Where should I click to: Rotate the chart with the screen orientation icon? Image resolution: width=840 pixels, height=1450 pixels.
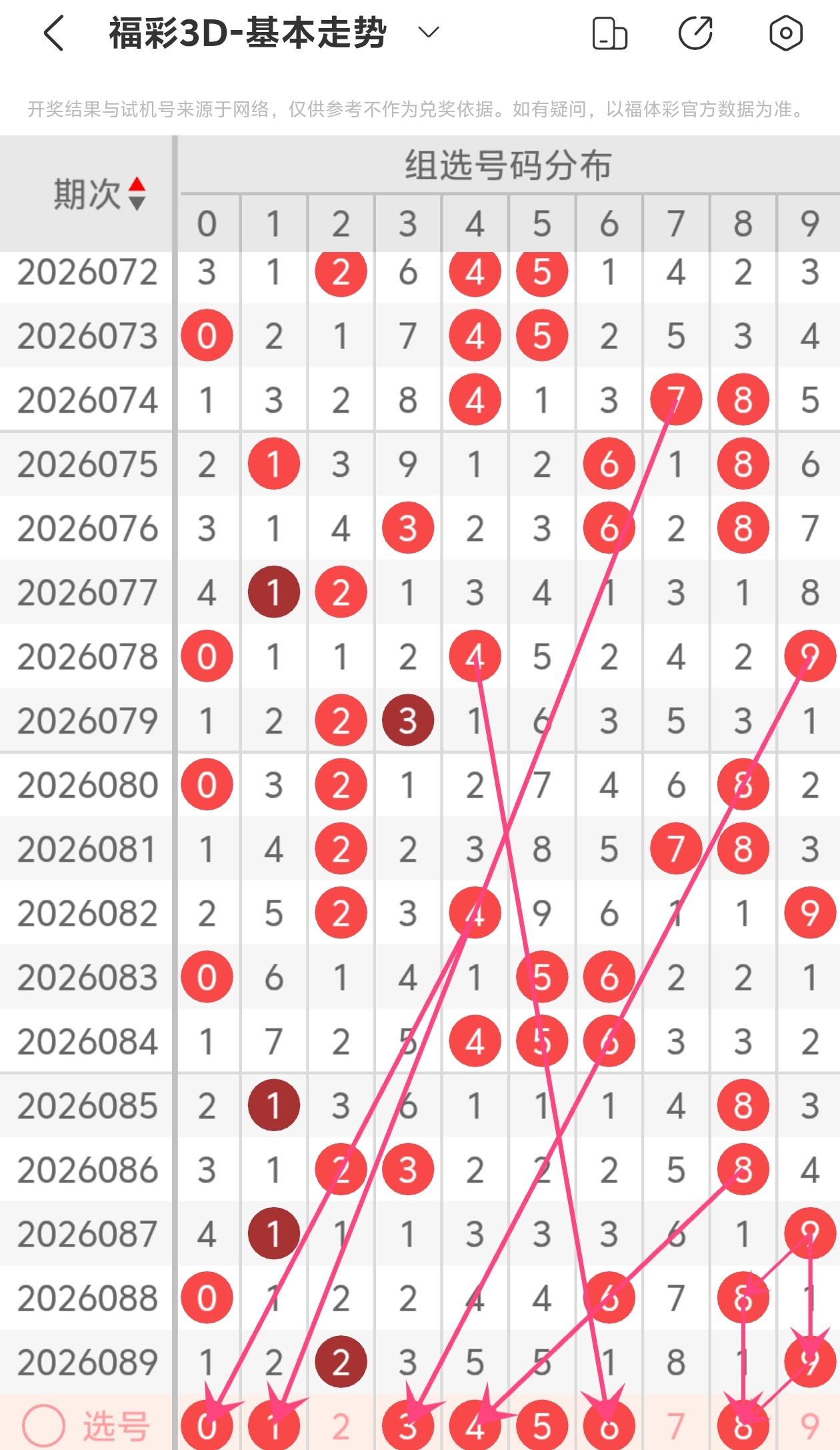(609, 33)
